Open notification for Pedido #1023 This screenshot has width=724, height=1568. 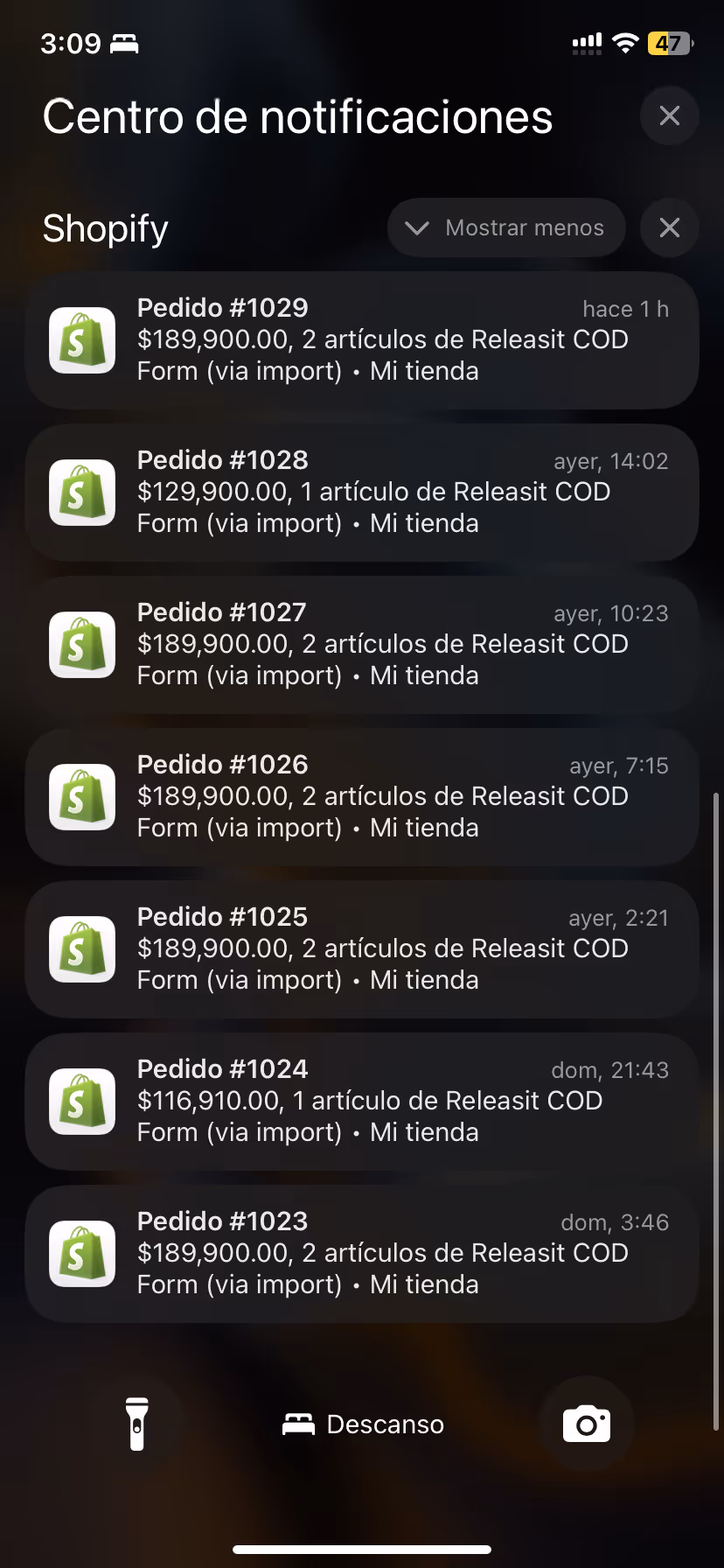point(362,1254)
